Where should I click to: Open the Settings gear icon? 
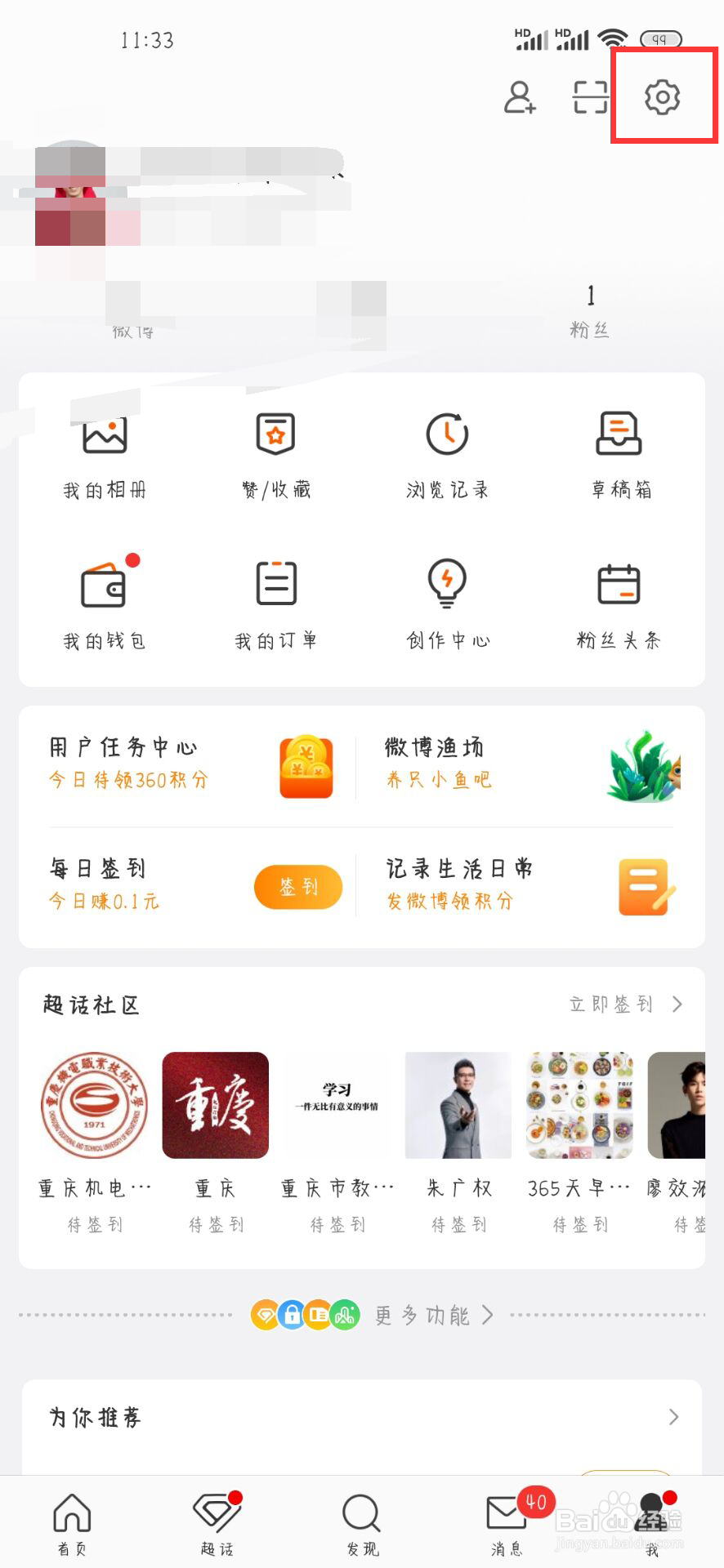tap(663, 96)
